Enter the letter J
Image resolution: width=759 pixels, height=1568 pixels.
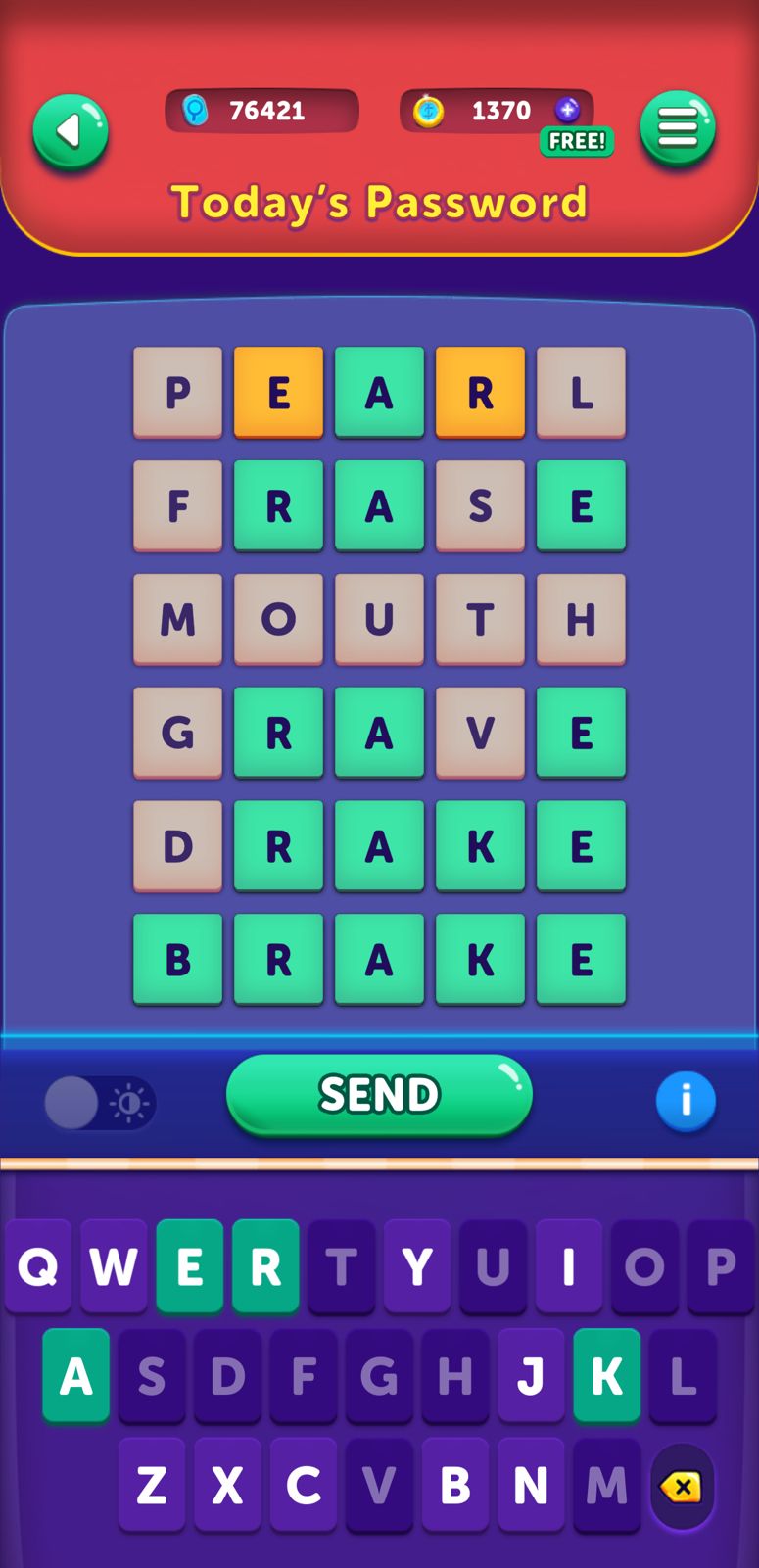click(531, 1376)
